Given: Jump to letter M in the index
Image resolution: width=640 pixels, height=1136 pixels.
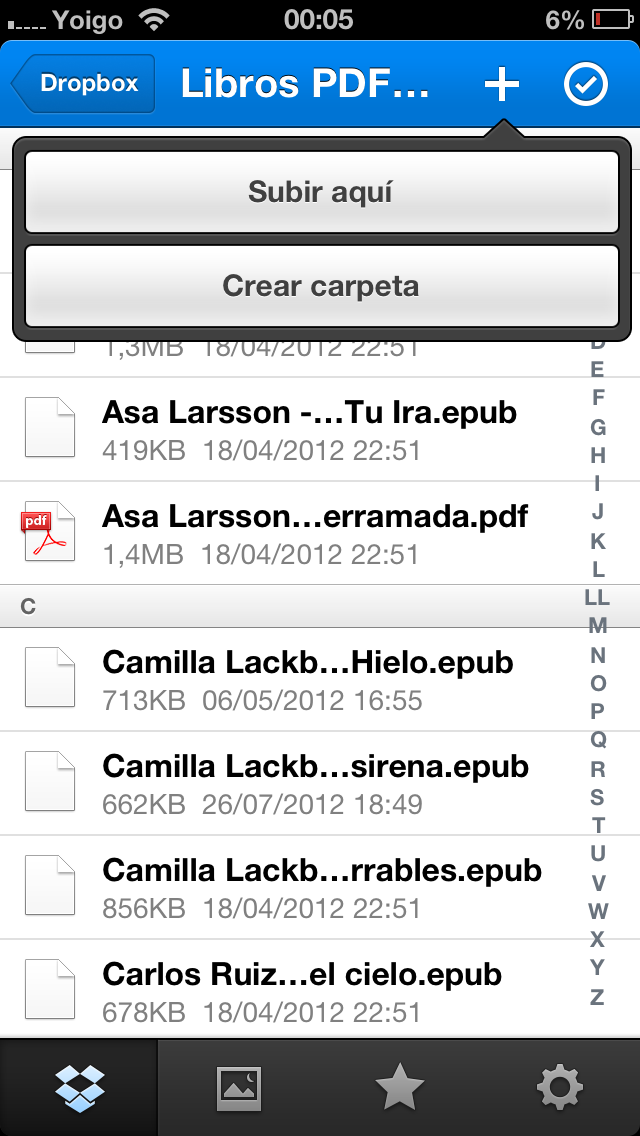Looking at the screenshot, I should click(x=598, y=626).
